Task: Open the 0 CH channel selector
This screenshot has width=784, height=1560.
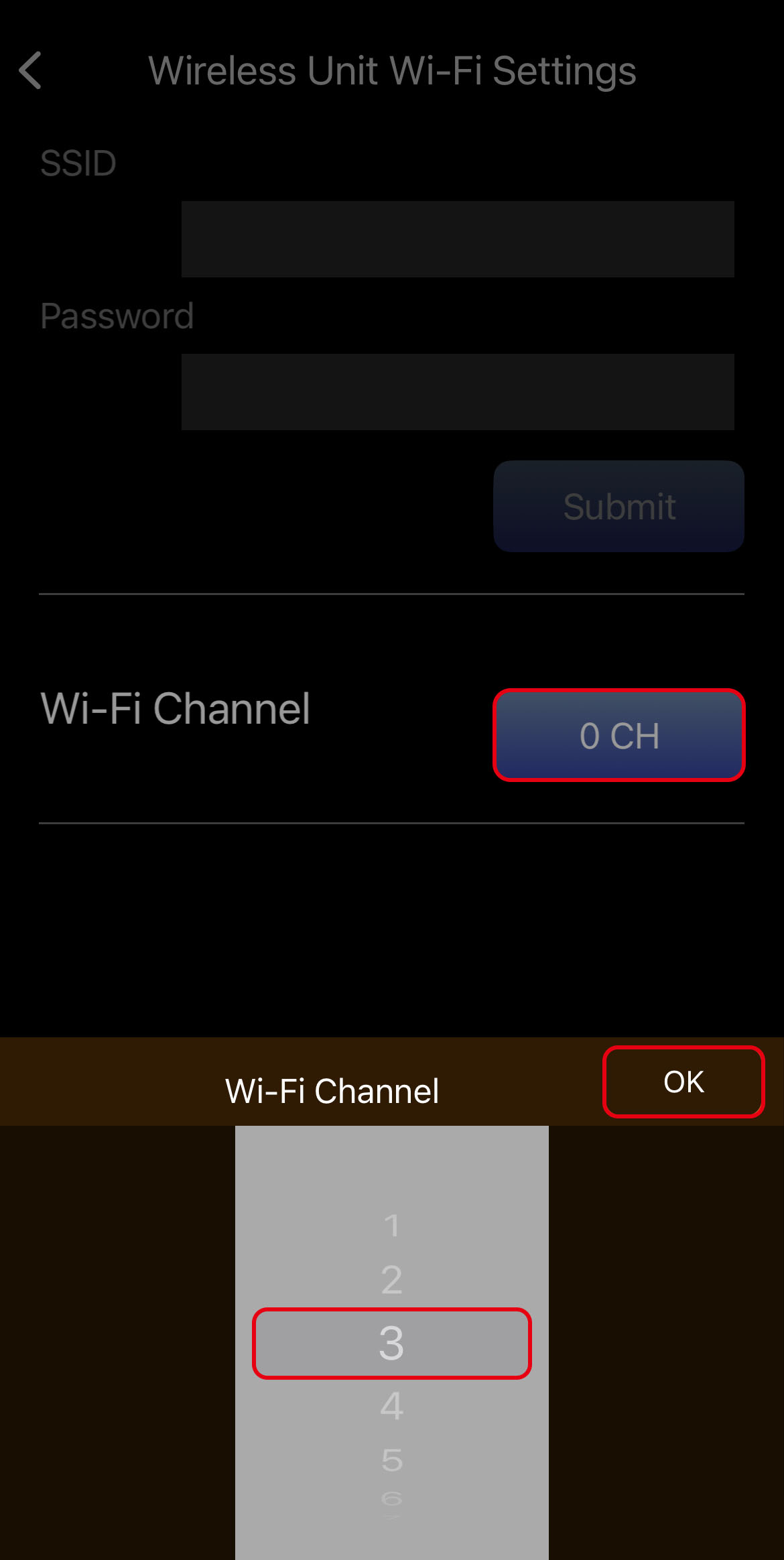Action: tap(618, 735)
